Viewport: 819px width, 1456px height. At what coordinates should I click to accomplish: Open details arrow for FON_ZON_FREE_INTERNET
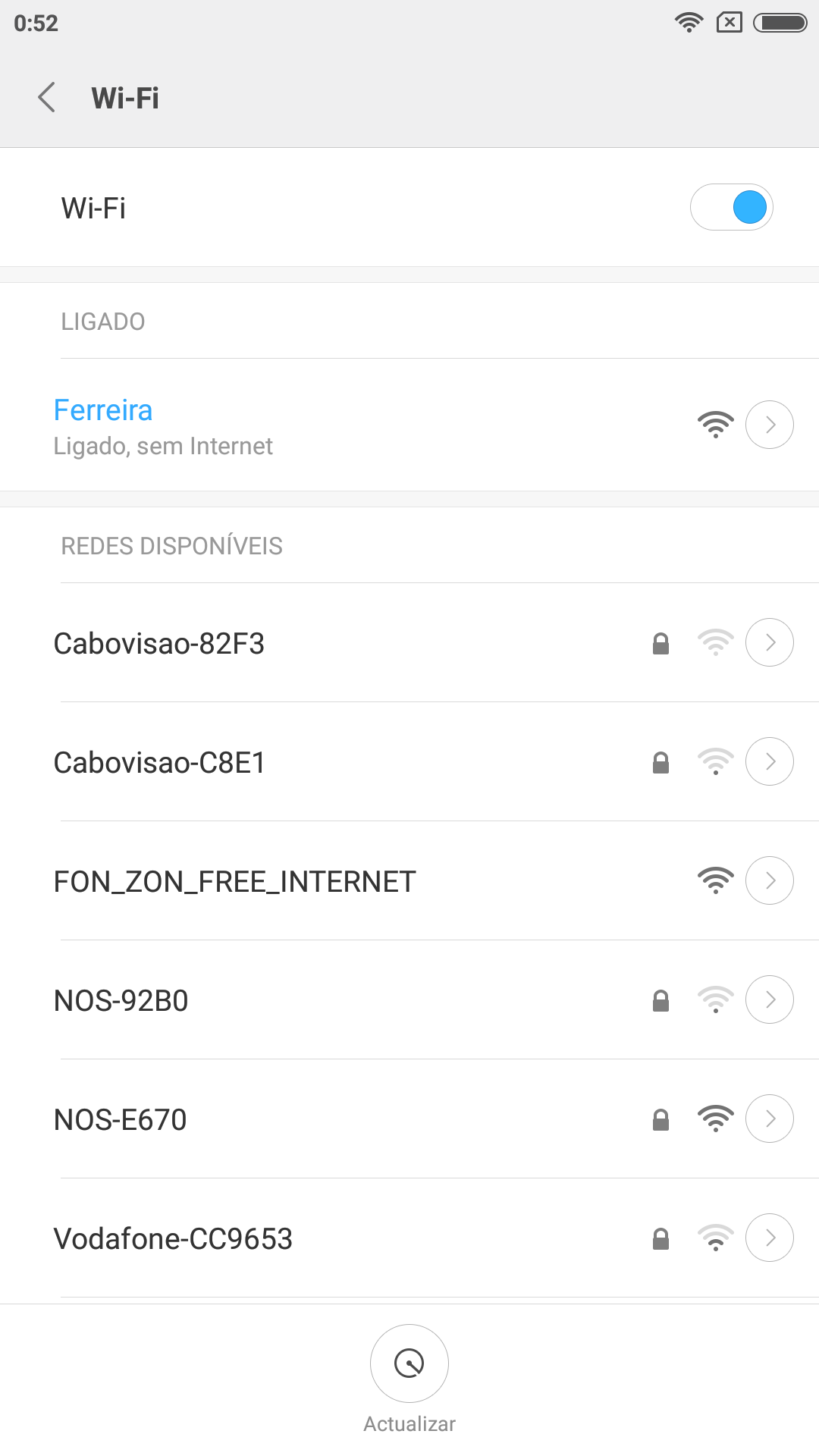click(770, 880)
